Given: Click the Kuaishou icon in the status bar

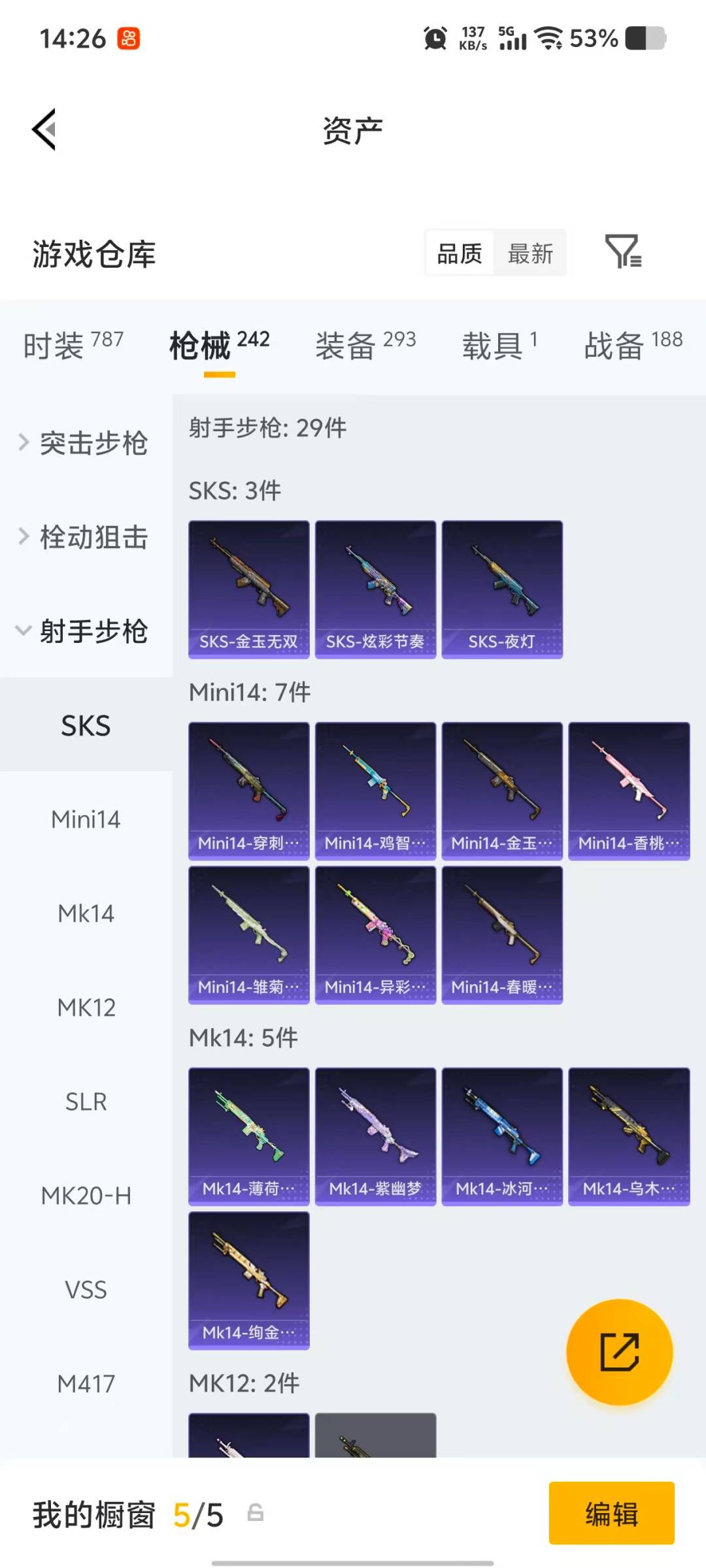Looking at the screenshot, I should 128,39.
